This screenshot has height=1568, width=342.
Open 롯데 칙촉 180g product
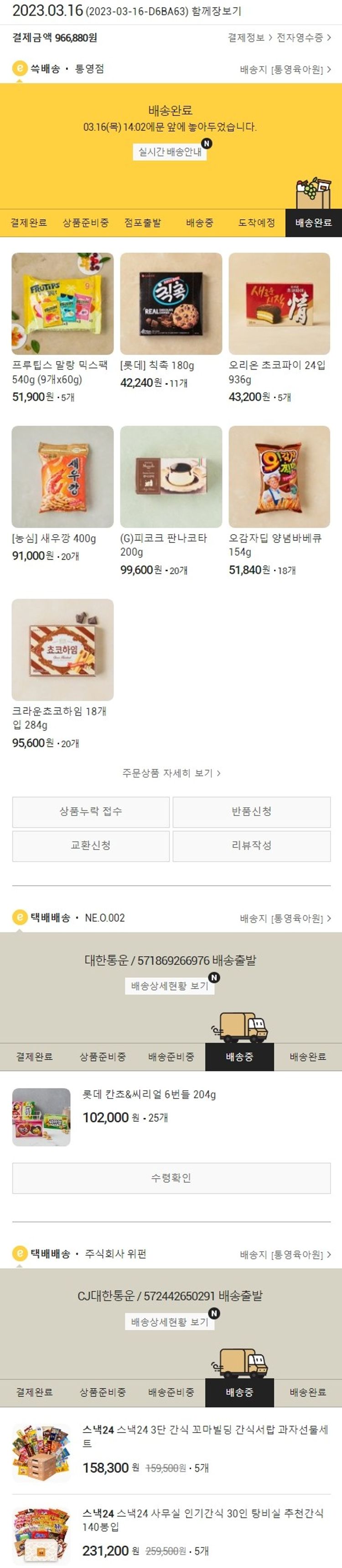click(171, 304)
